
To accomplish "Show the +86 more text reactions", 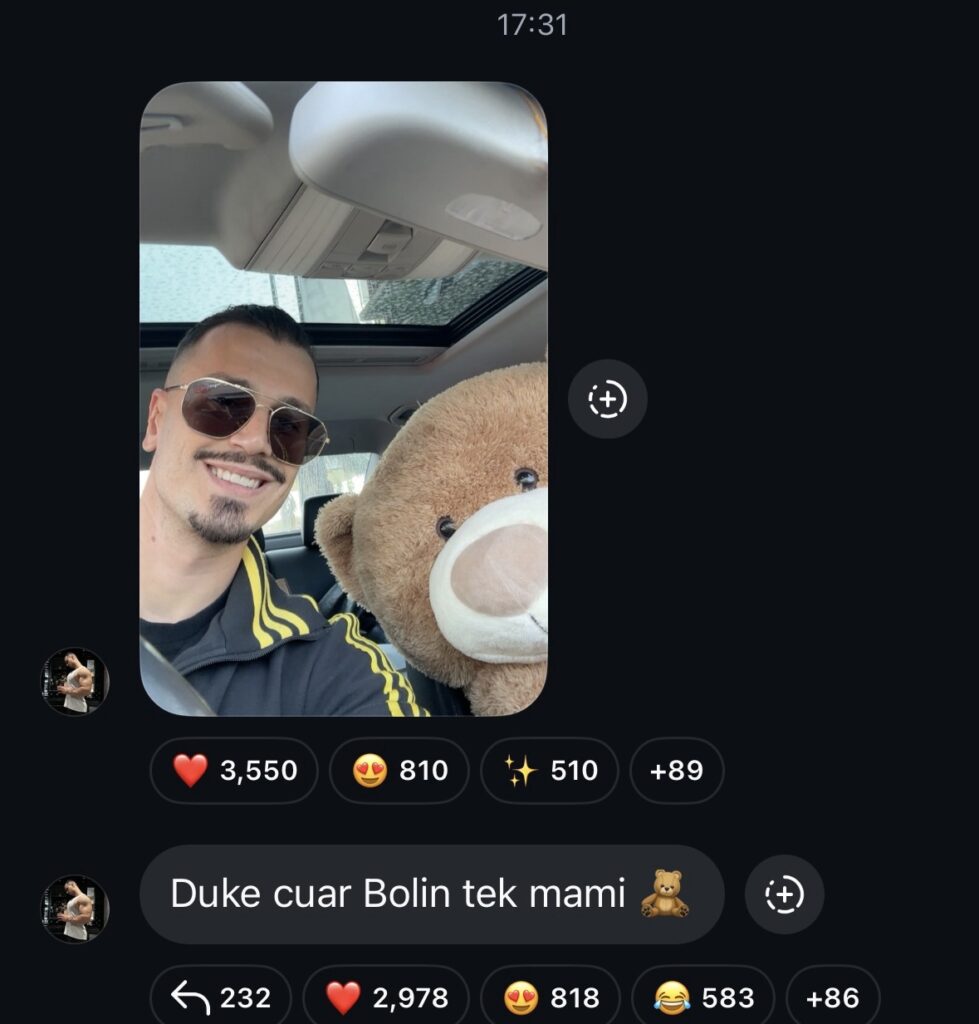I will pyautogui.click(x=832, y=997).
